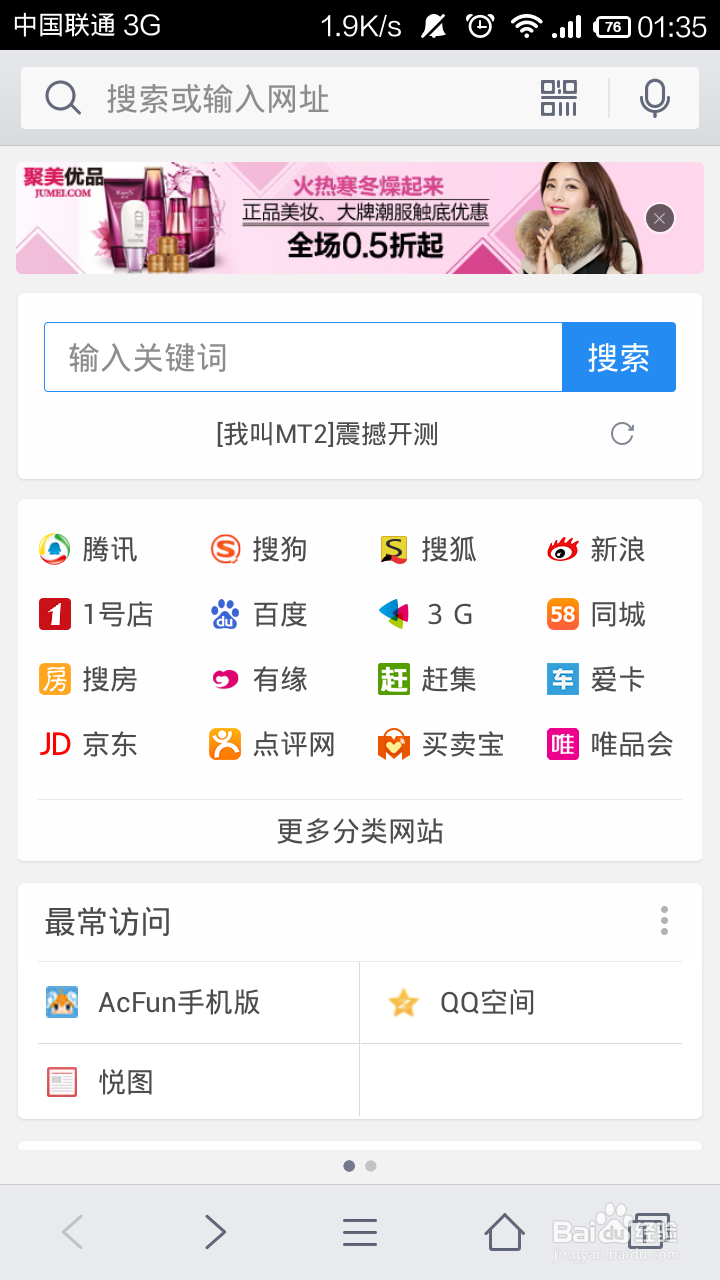The width and height of the screenshot is (720, 1280).
Task: Go to the browser home screen
Action: tap(504, 1232)
